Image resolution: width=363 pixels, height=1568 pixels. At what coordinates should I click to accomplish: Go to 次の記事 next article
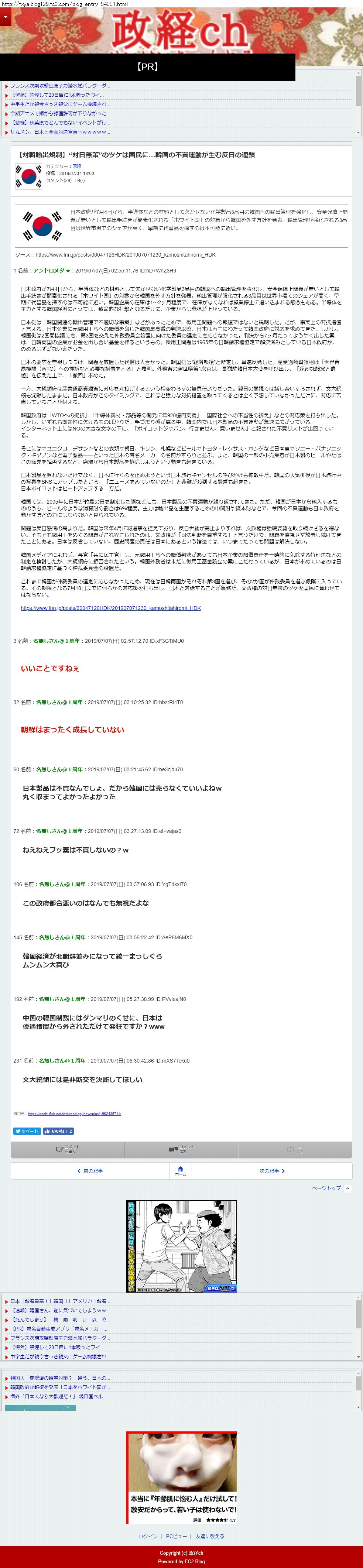coord(272,1170)
